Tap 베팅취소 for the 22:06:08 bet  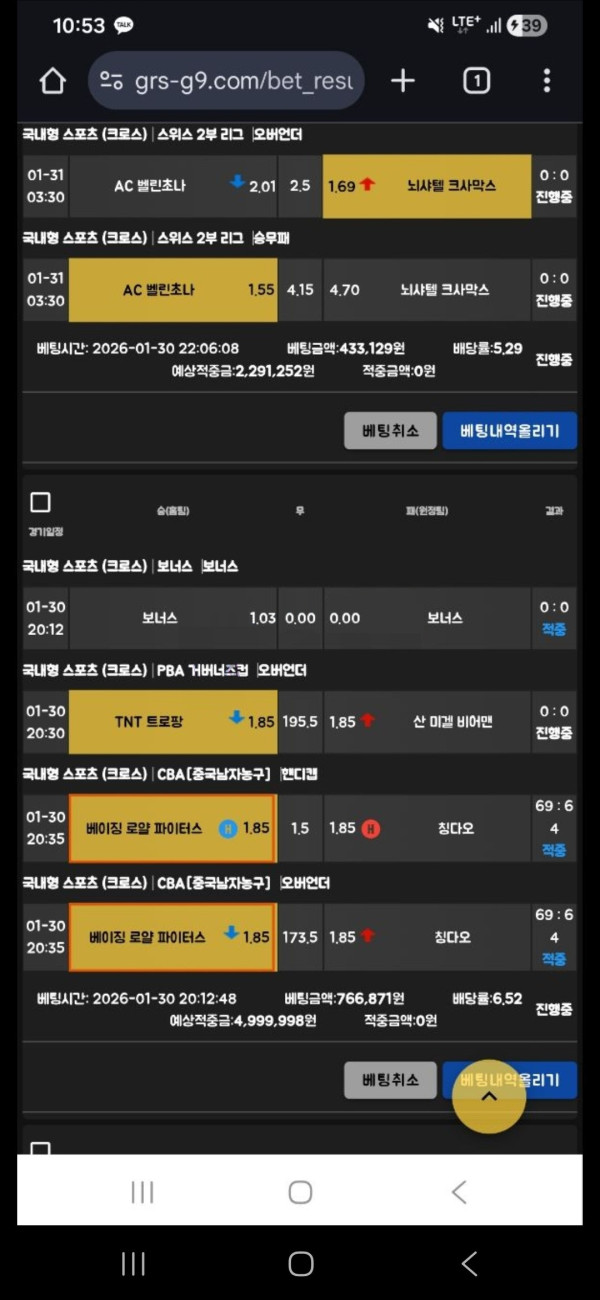tap(390, 431)
